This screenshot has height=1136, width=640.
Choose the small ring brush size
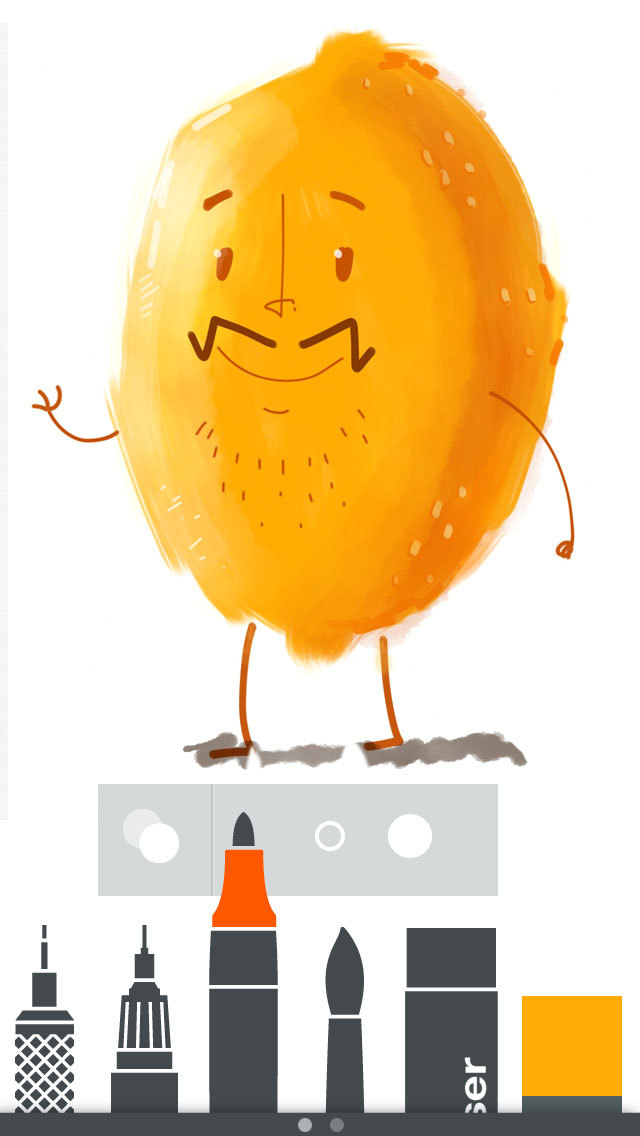click(x=330, y=836)
